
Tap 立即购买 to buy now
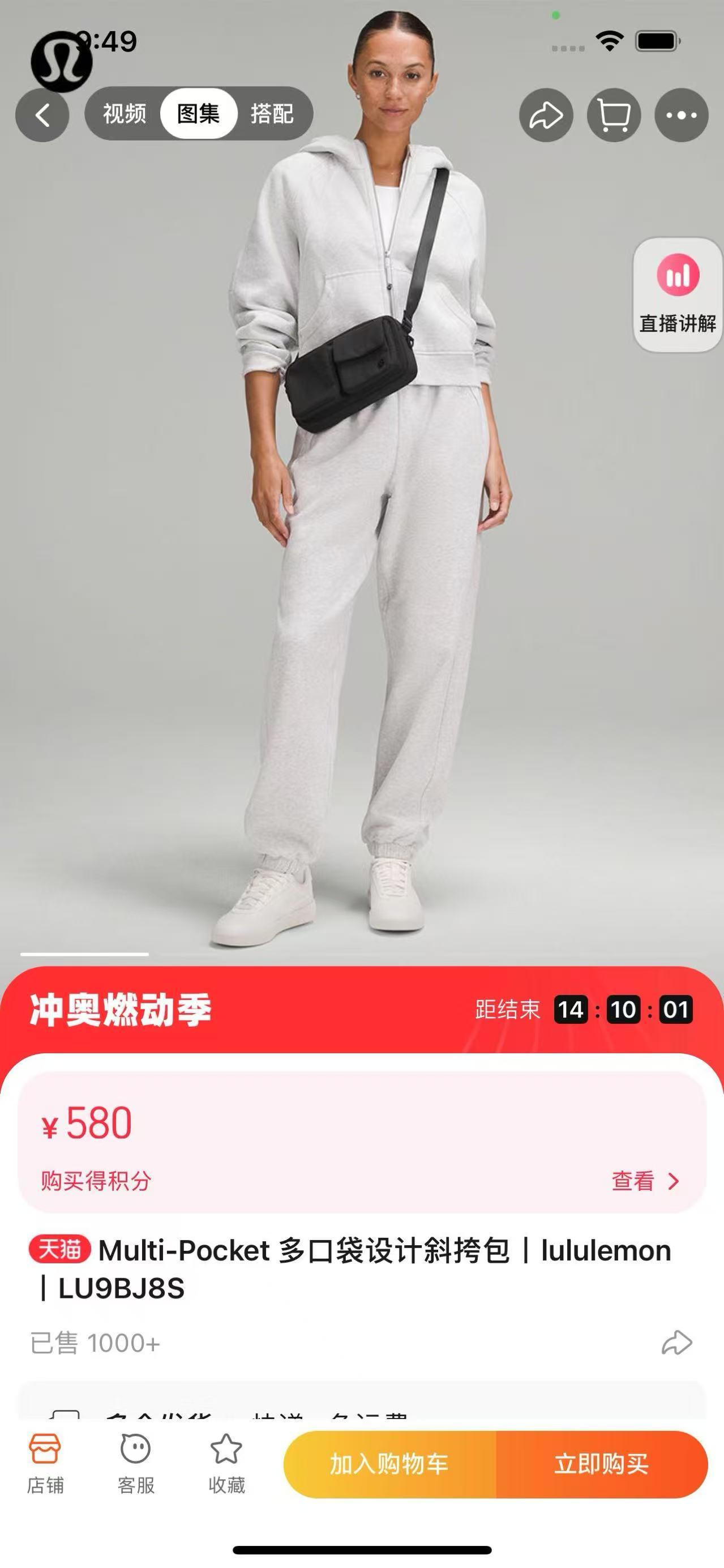pyautogui.click(x=601, y=1464)
